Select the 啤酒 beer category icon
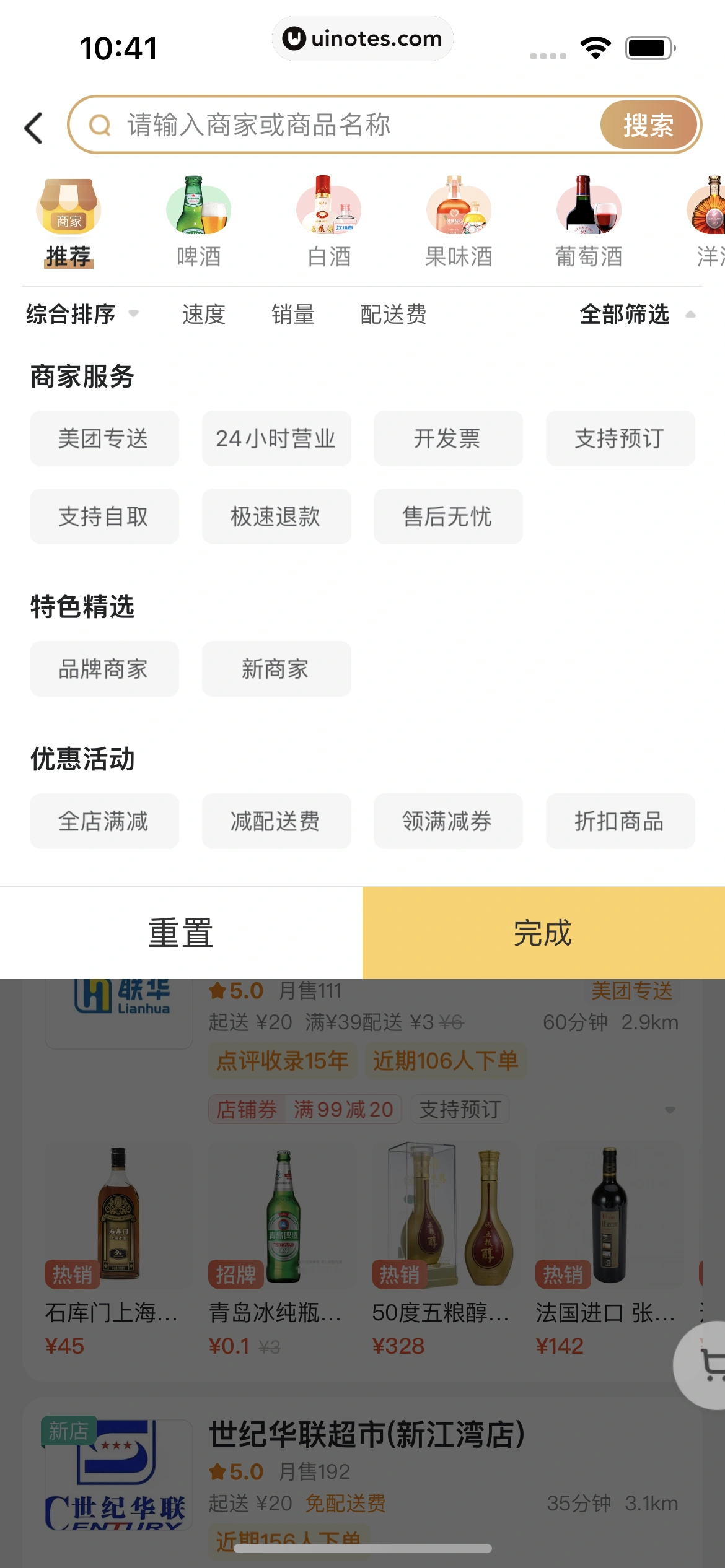Screen dimensions: 725x1568 198,211
